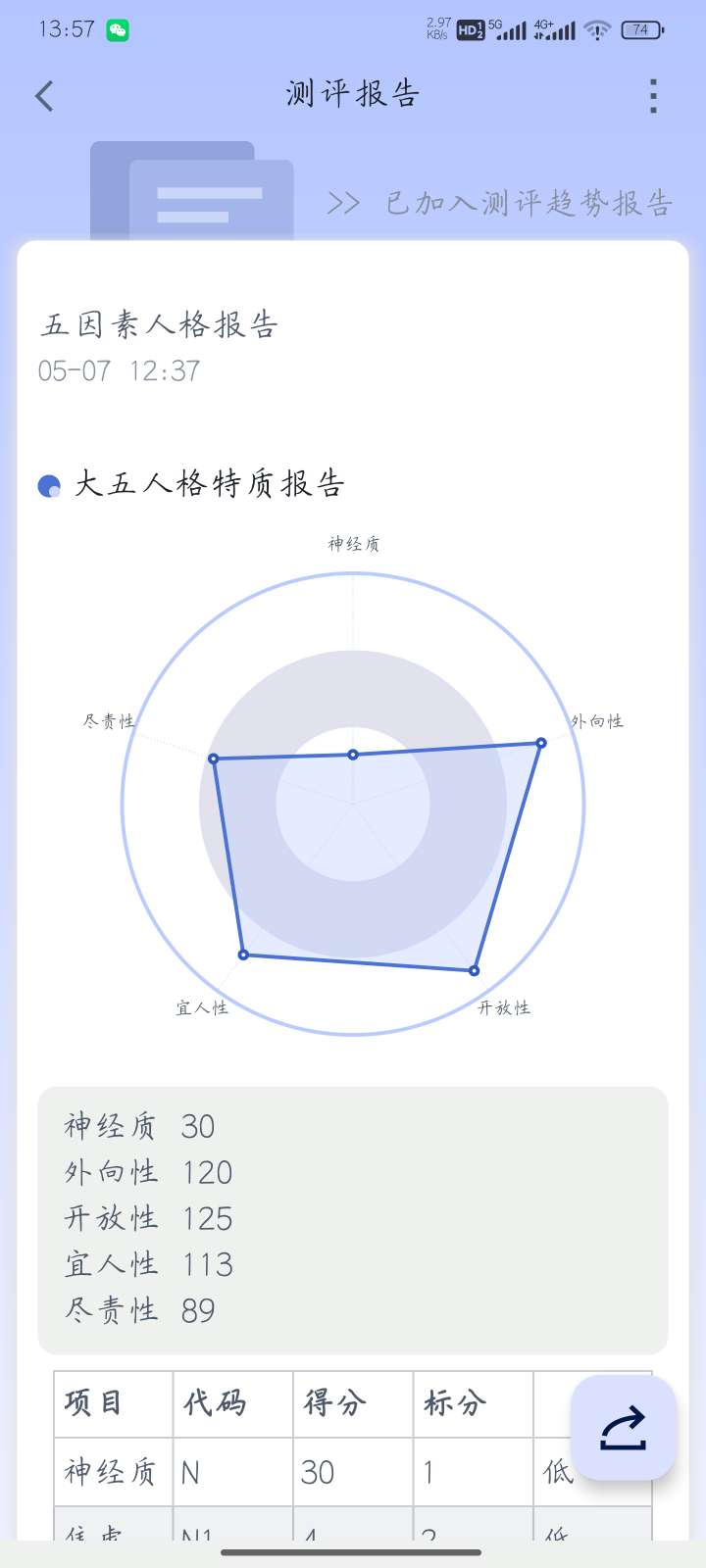Image resolution: width=706 pixels, height=1568 pixels.
Task: Share the report with the floating button
Action: point(624,1428)
